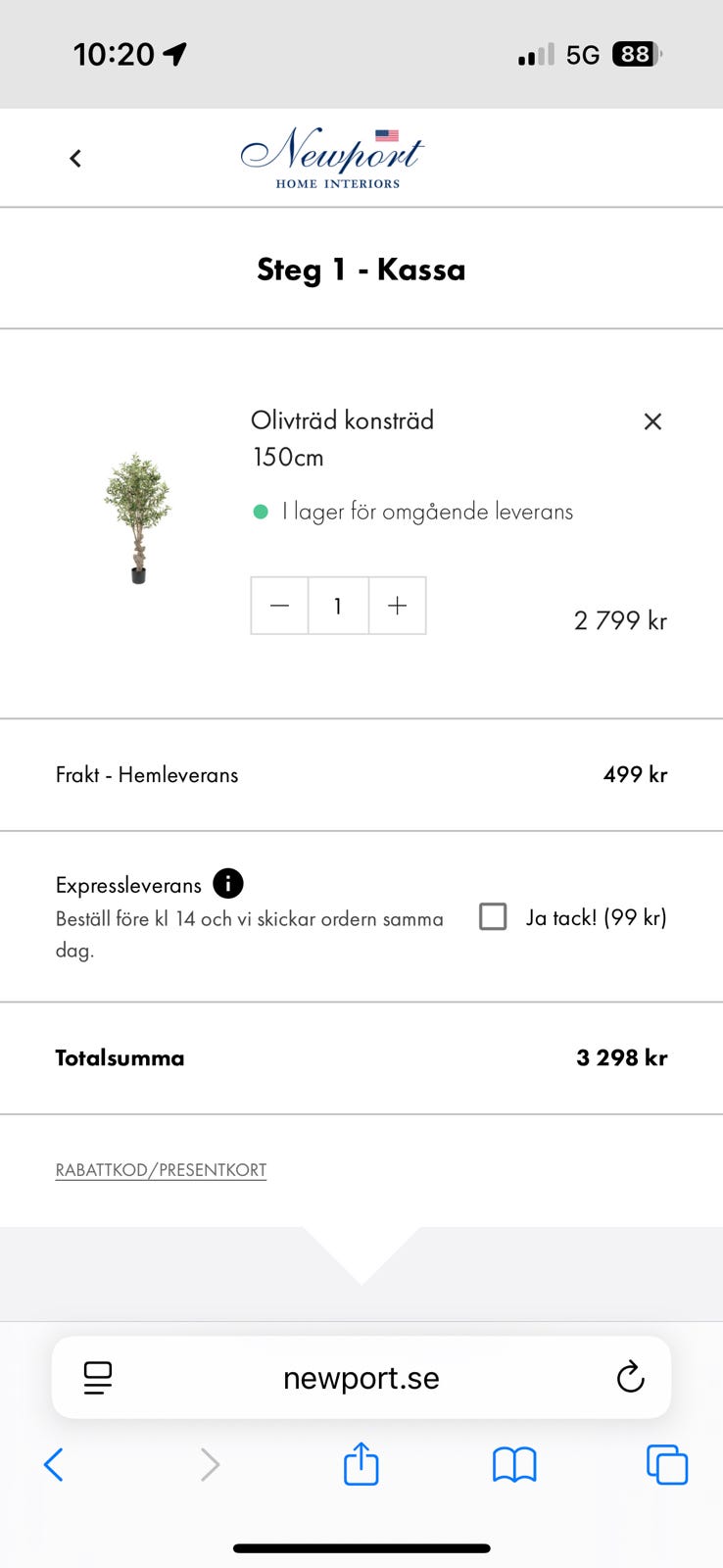Tap Safari's back navigation arrow

click(x=54, y=1464)
